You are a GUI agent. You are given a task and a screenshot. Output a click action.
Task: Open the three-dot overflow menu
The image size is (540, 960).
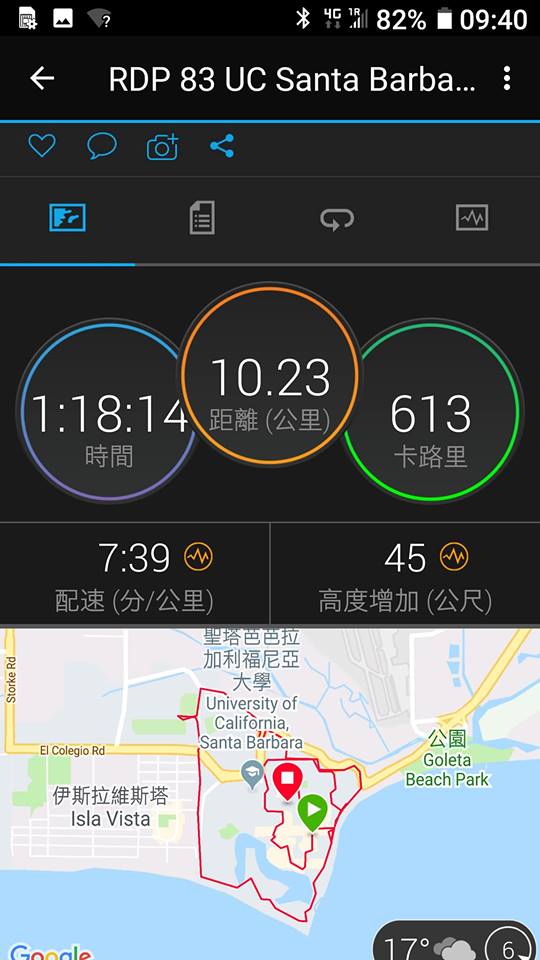[x=506, y=78]
